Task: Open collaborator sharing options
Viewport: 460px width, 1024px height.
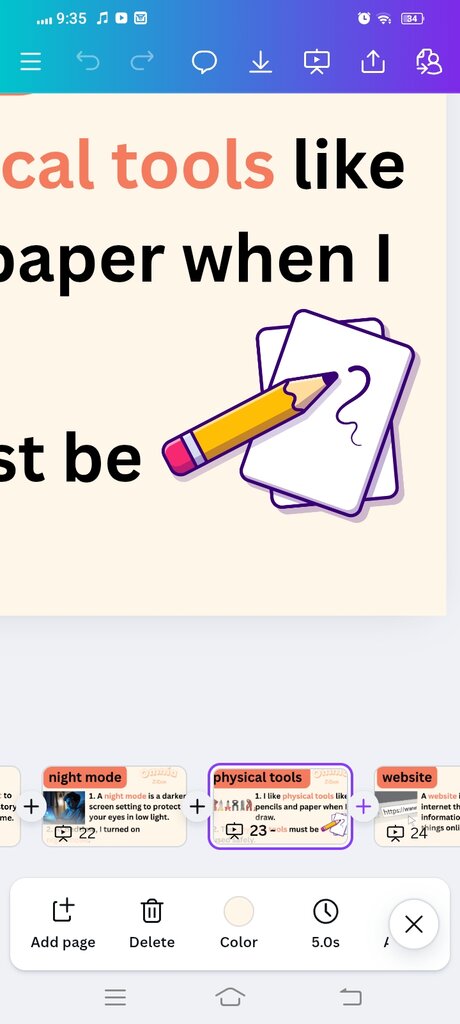Action: click(429, 62)
